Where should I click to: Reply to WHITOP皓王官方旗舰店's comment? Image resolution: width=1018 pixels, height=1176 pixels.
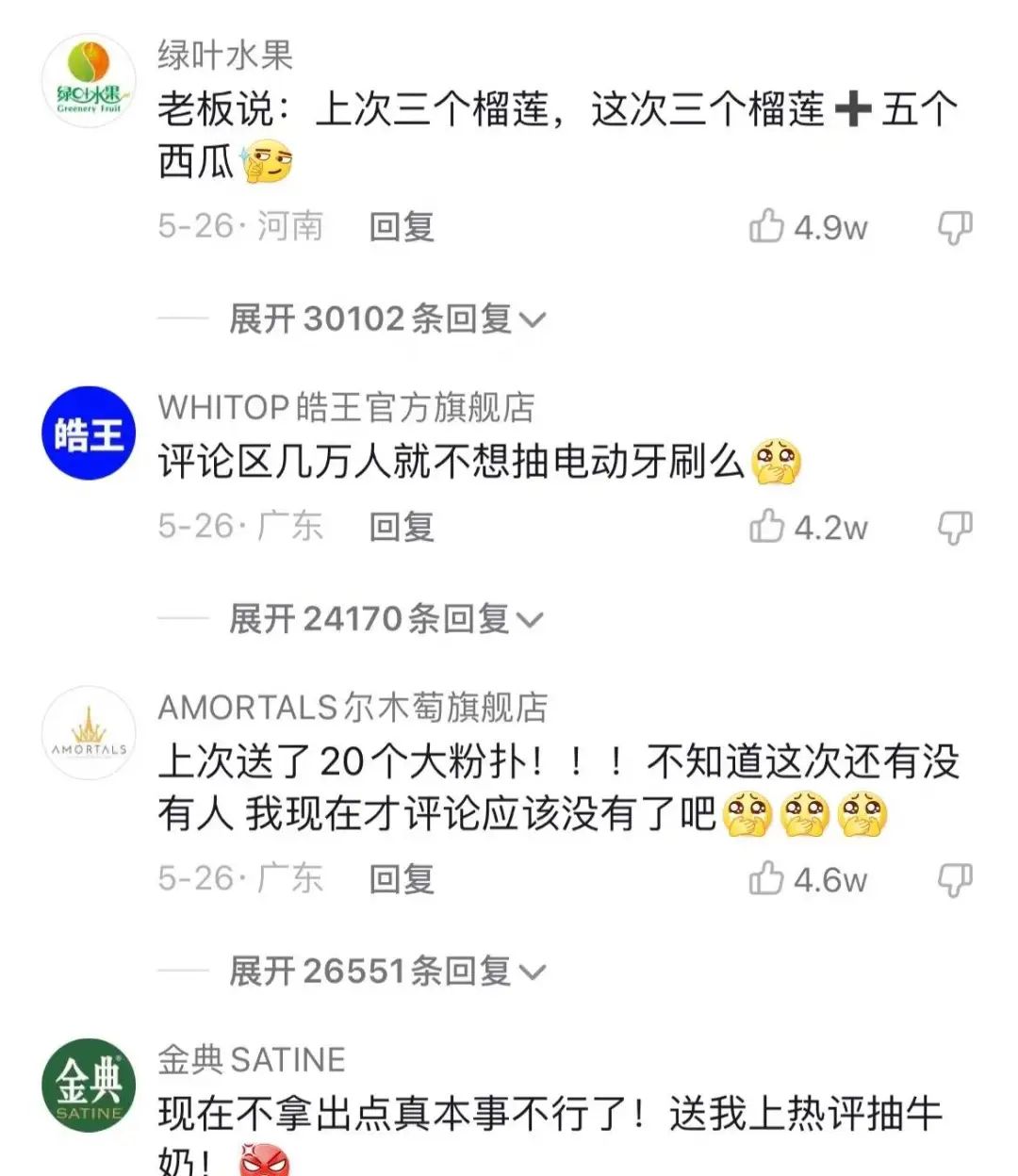click(402, 527)
